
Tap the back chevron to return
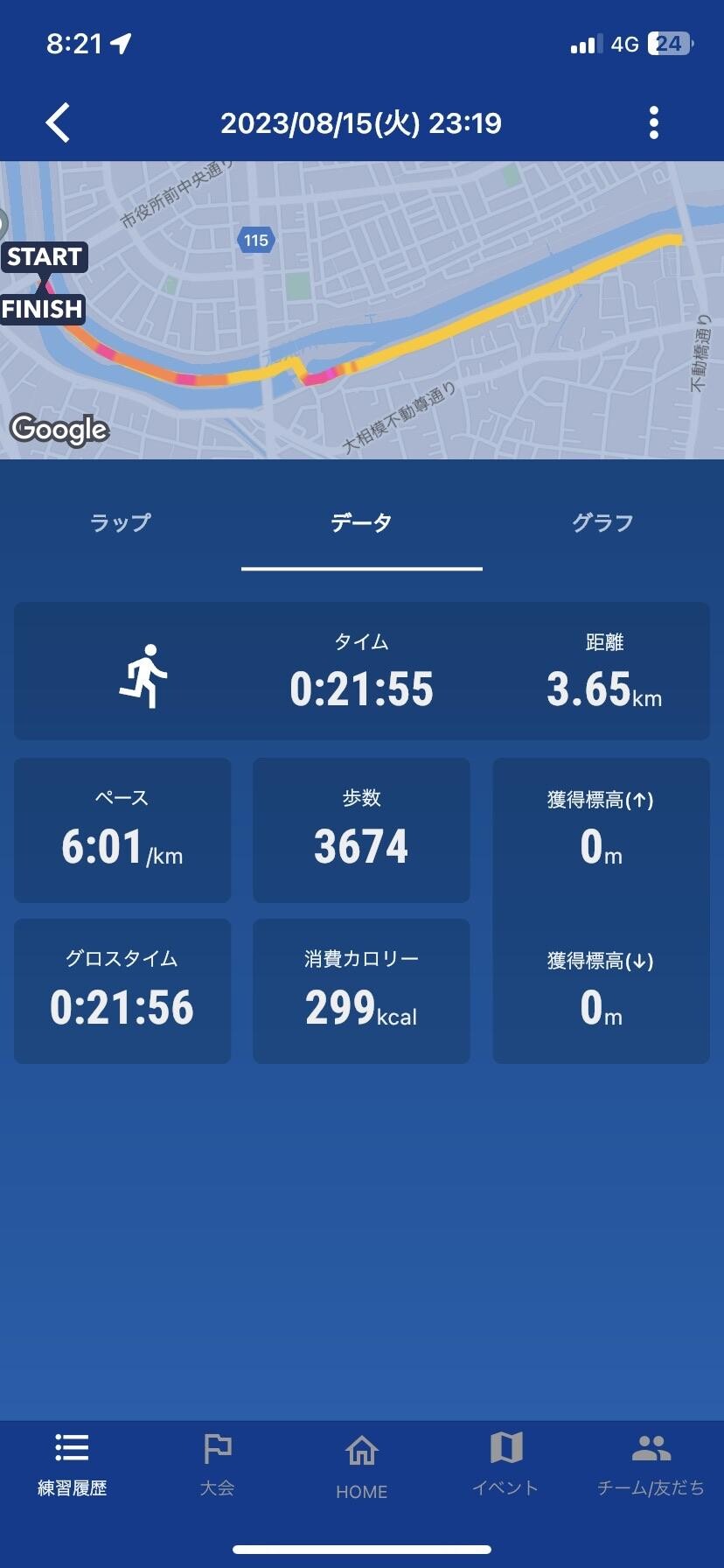tap(58, 122)
